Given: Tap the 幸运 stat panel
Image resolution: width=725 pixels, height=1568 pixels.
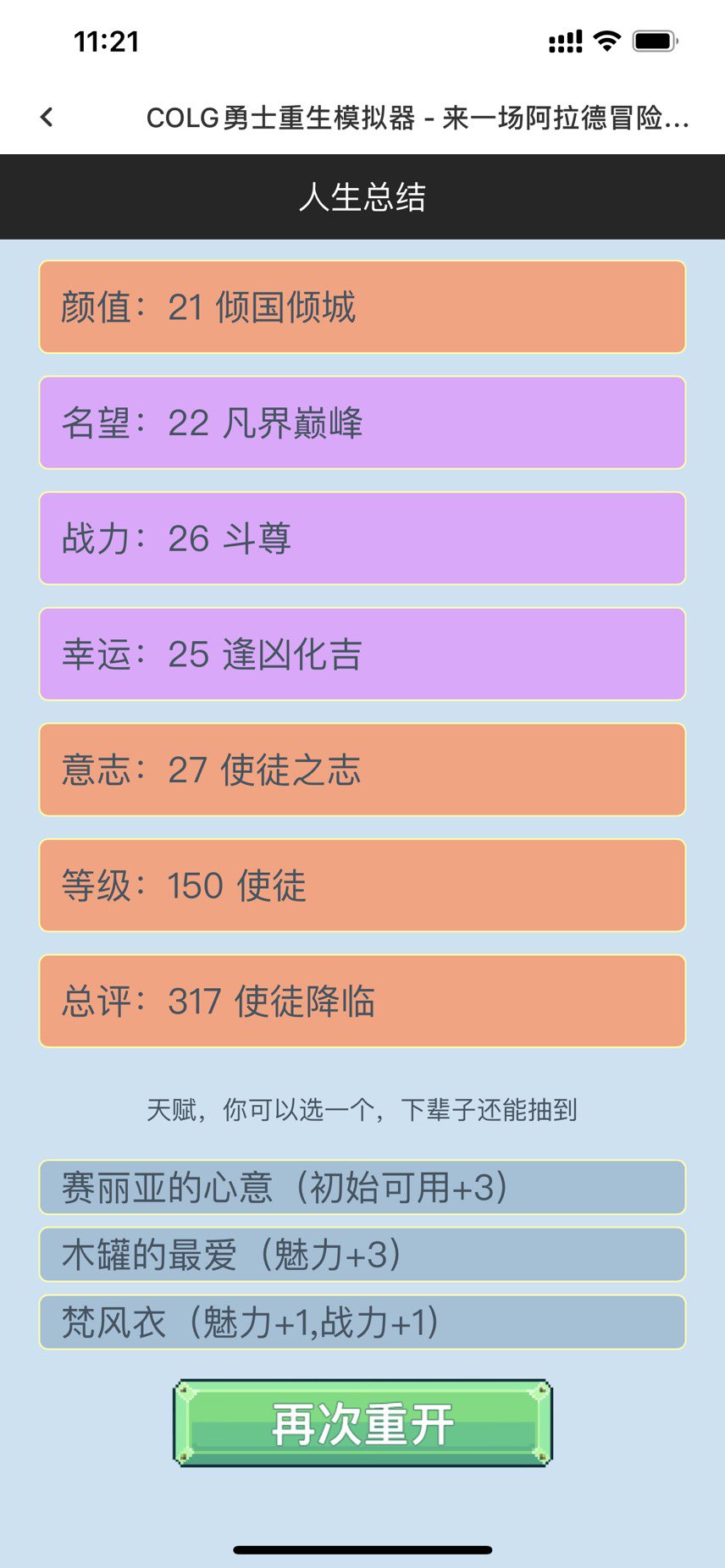Looking at the screenshot, I should (x=362, y=654).
